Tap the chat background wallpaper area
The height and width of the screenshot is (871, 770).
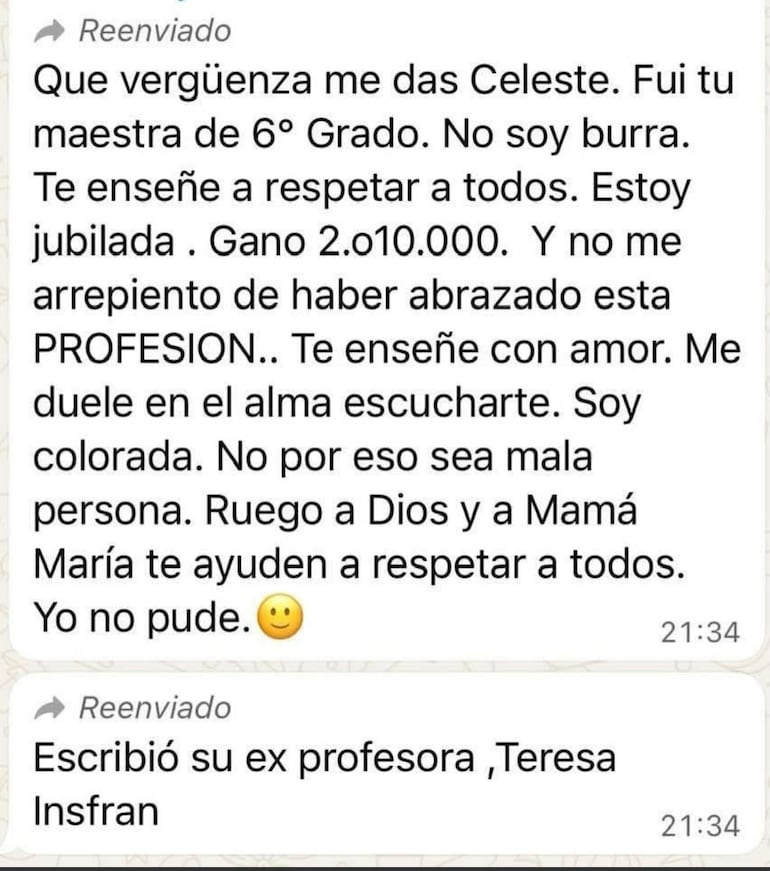coord(385,668)
